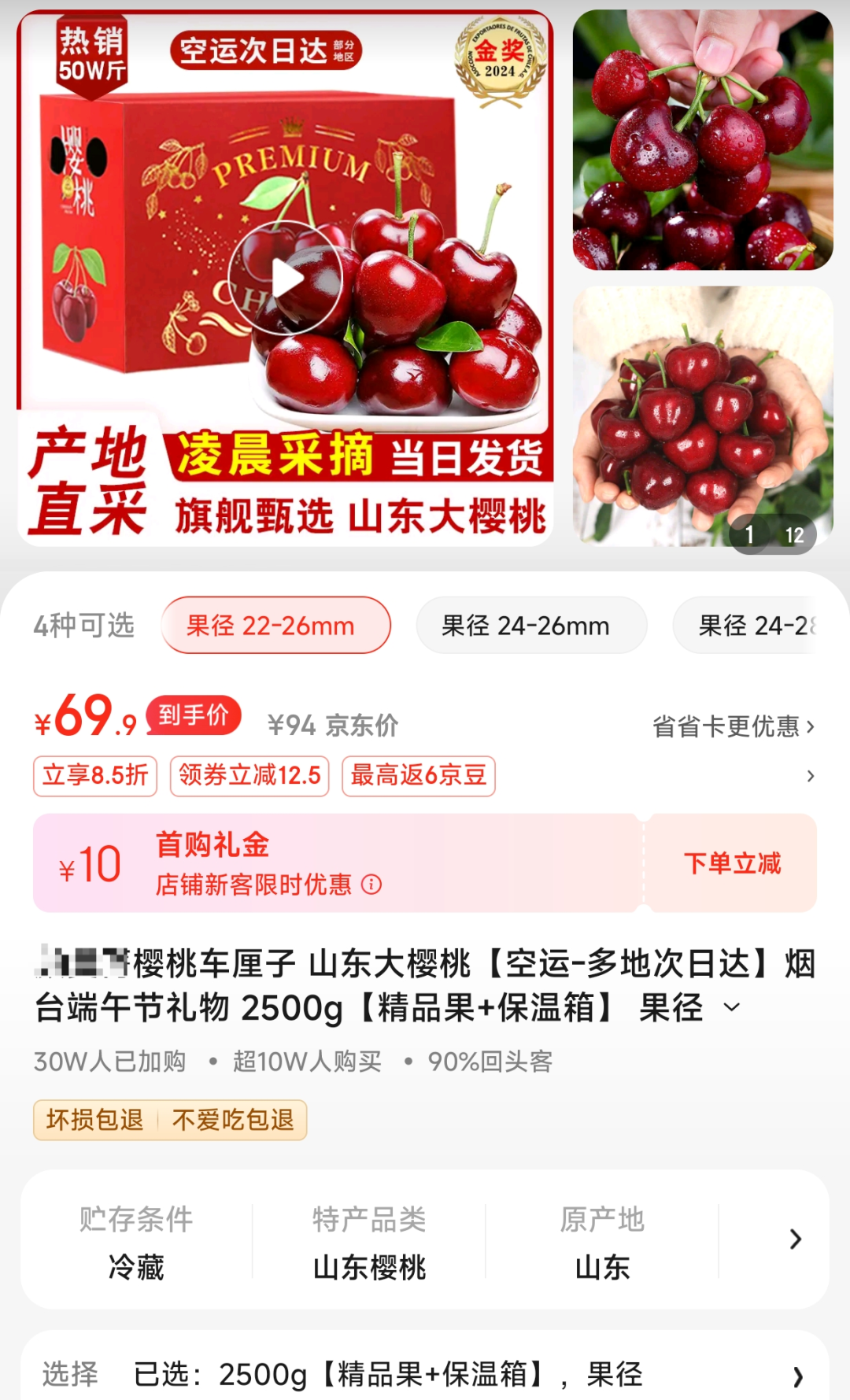Expand the product title dropdown chevron
This screenshot has width=850, height=1400.
[x=733, y=1008]
